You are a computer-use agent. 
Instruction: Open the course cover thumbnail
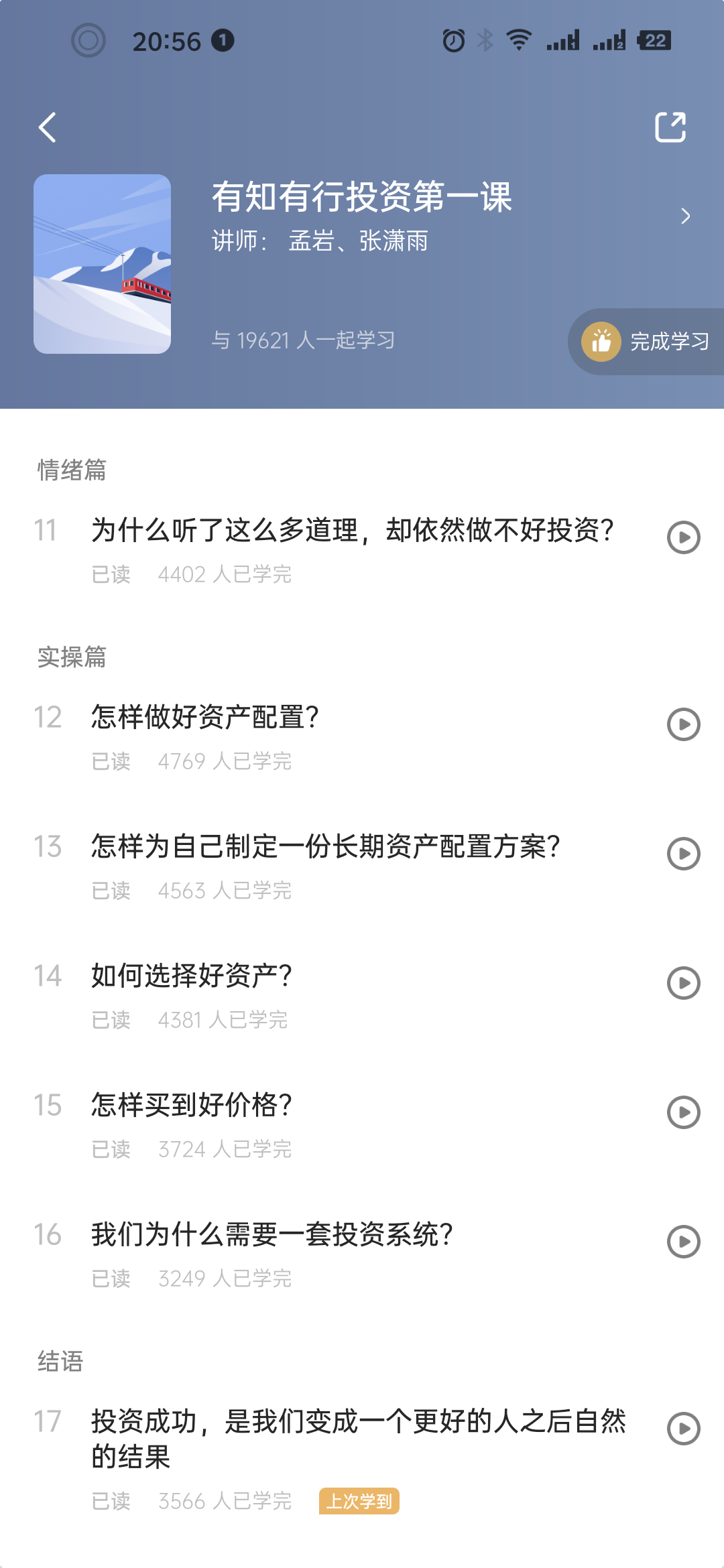click(x=103, y=264)
